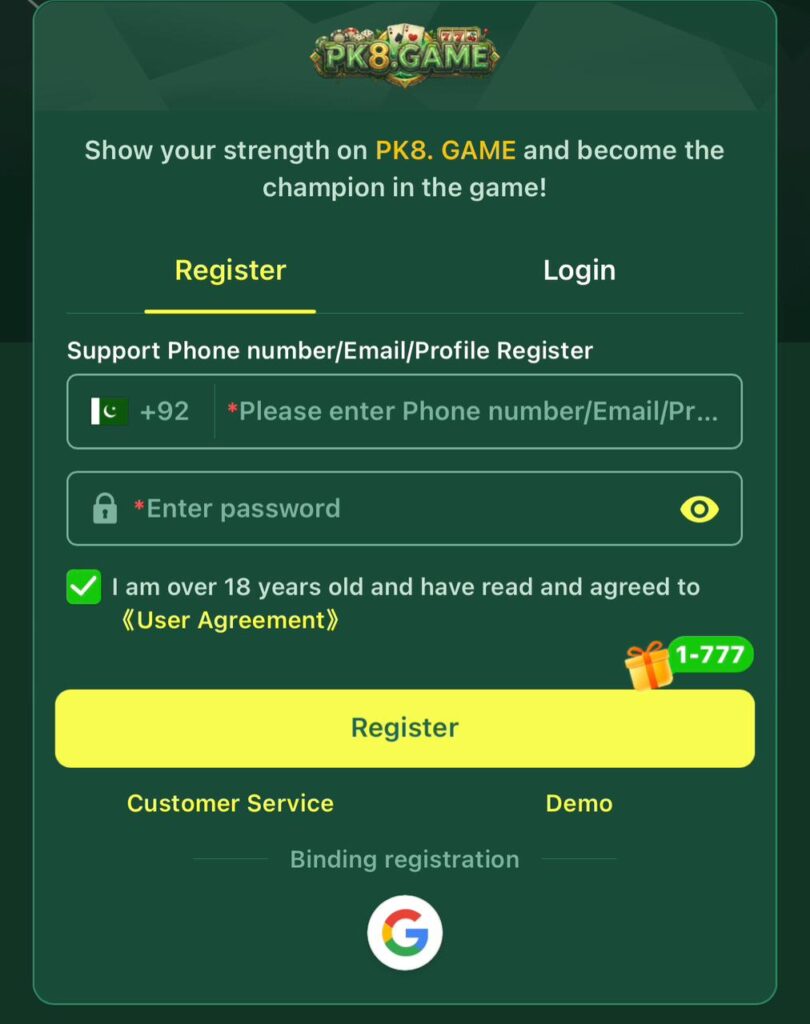
Task: Tap the yellow Register button
Action: (x=405, y=728)
